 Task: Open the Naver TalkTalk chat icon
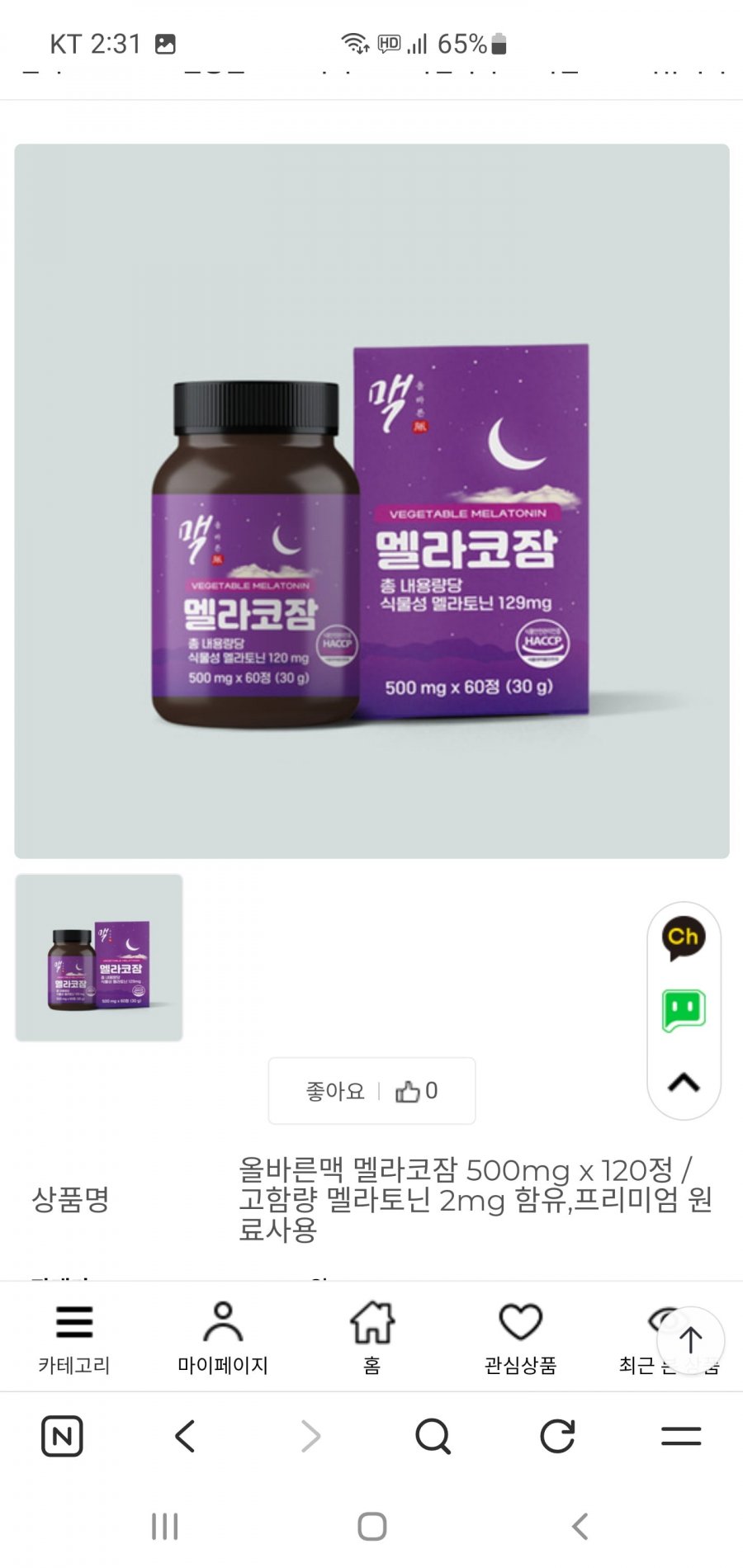[x=683, y=1010]
